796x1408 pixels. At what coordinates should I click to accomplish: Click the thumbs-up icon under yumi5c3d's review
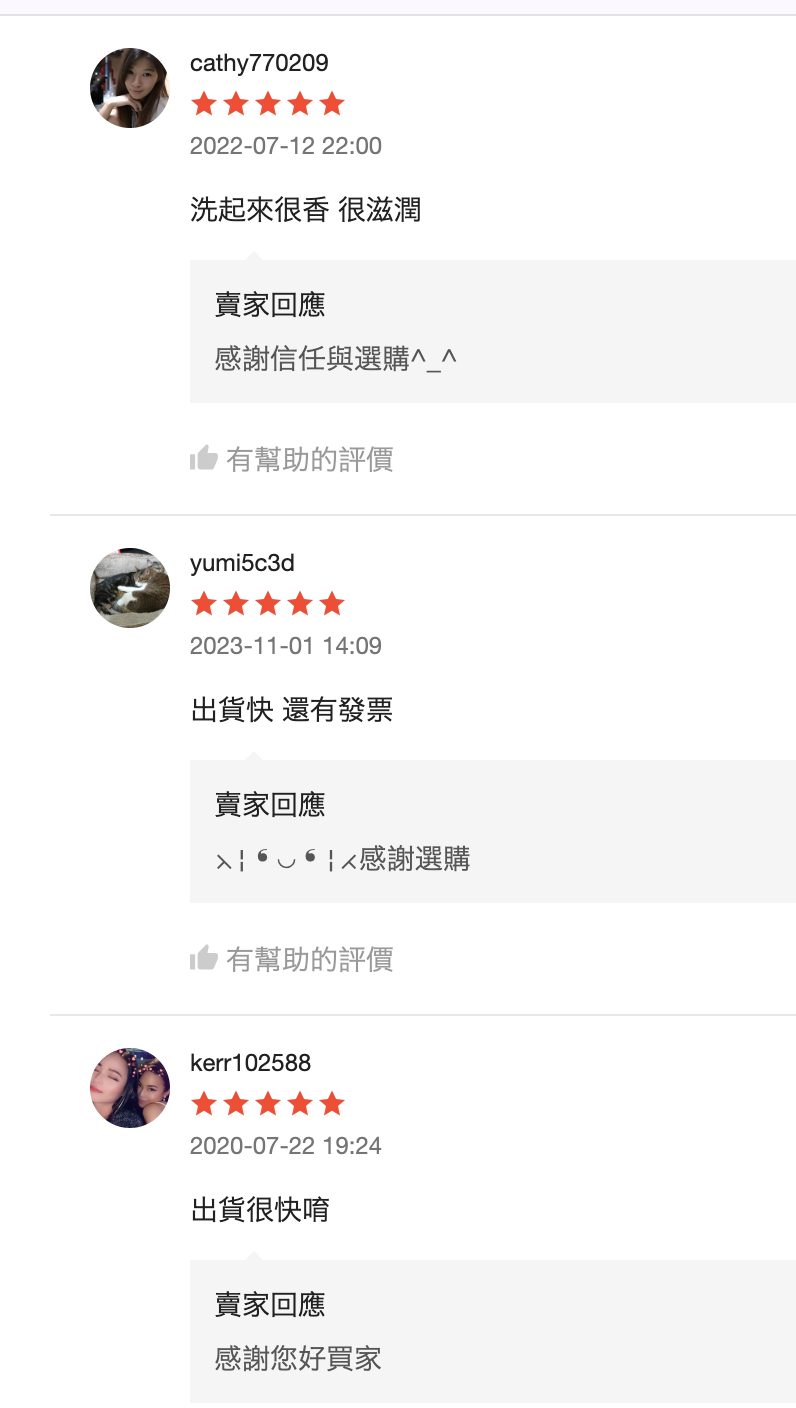pos(204,958)
